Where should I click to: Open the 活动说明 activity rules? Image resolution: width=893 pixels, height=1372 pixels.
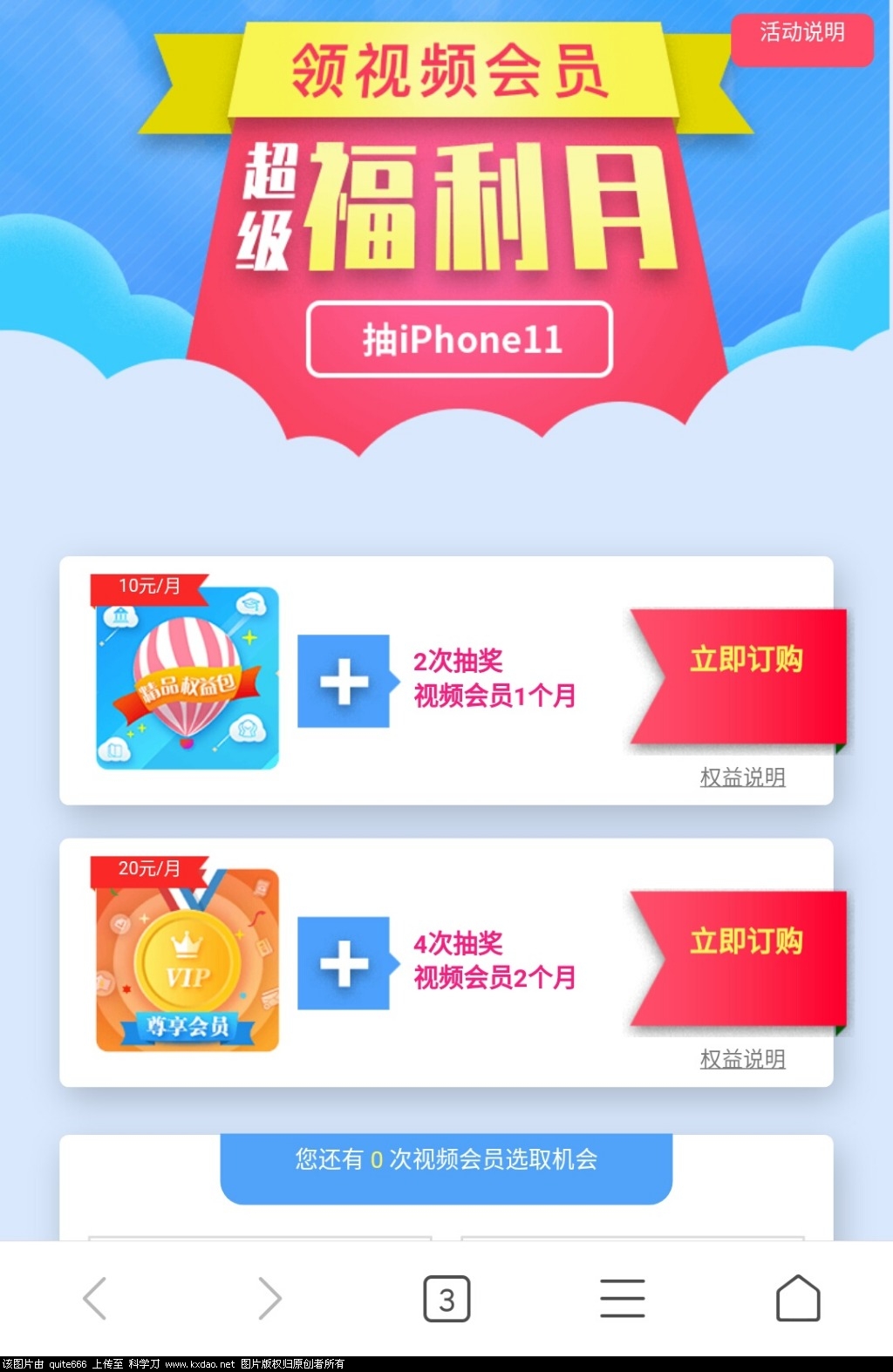pos(801,35)
